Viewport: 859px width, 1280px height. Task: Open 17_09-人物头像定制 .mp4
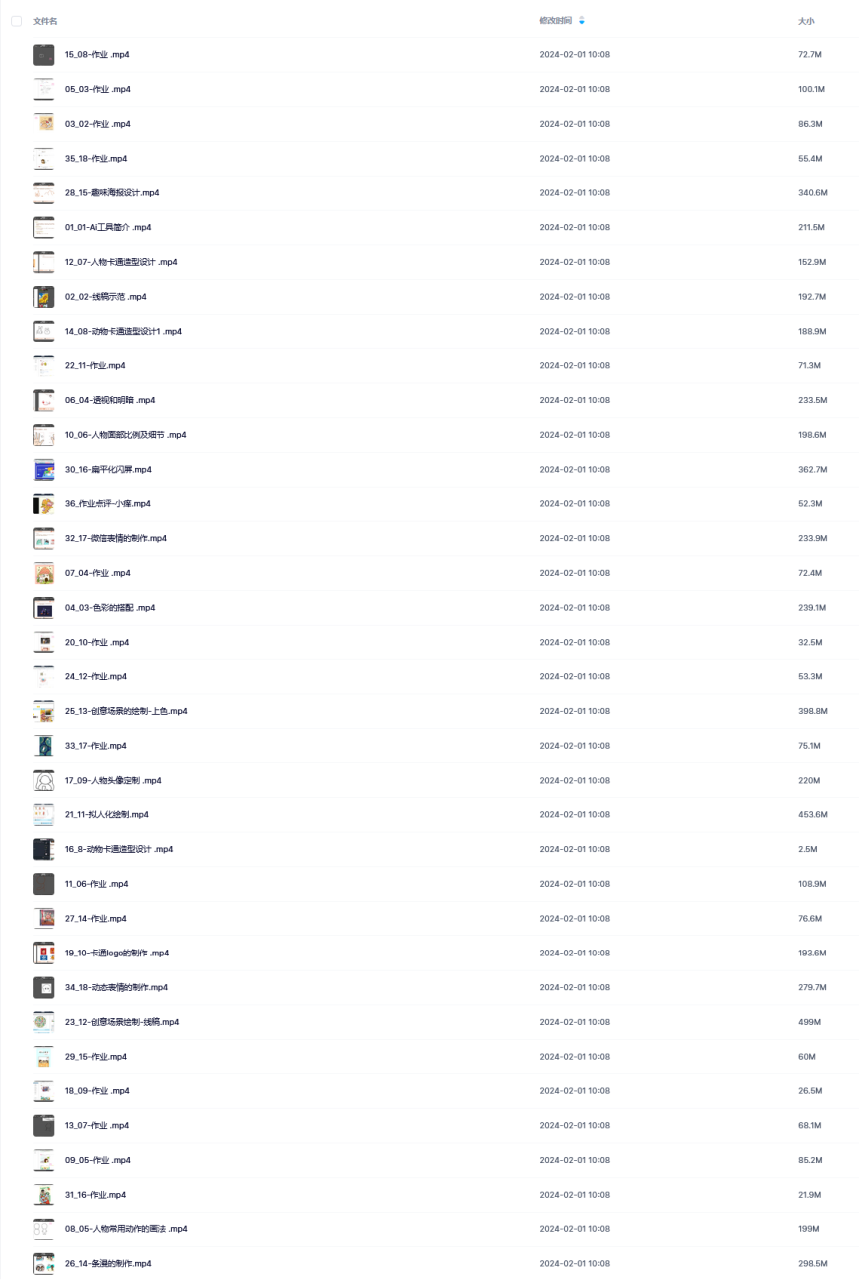click(x=113, y=780)
